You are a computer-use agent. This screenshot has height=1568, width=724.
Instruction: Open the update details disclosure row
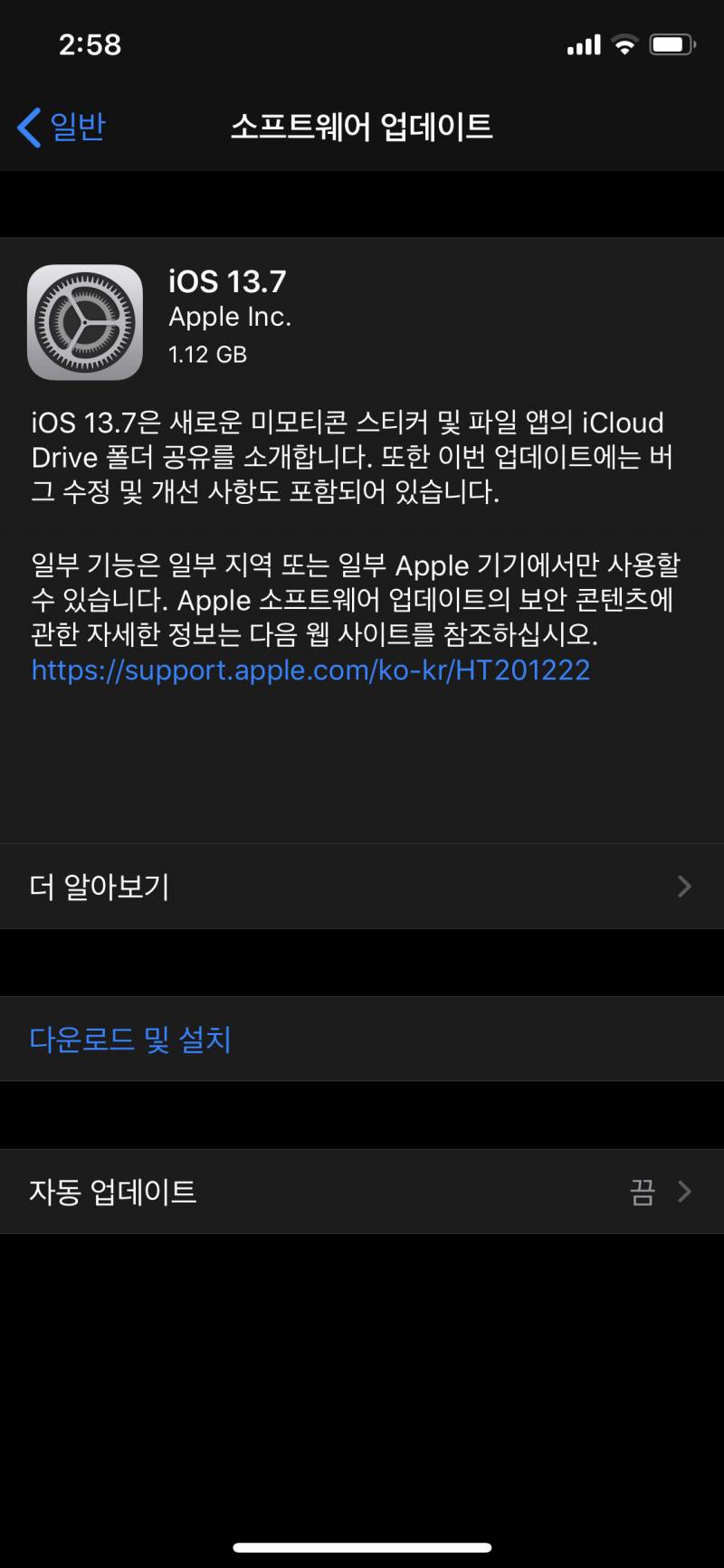point(362,887)
